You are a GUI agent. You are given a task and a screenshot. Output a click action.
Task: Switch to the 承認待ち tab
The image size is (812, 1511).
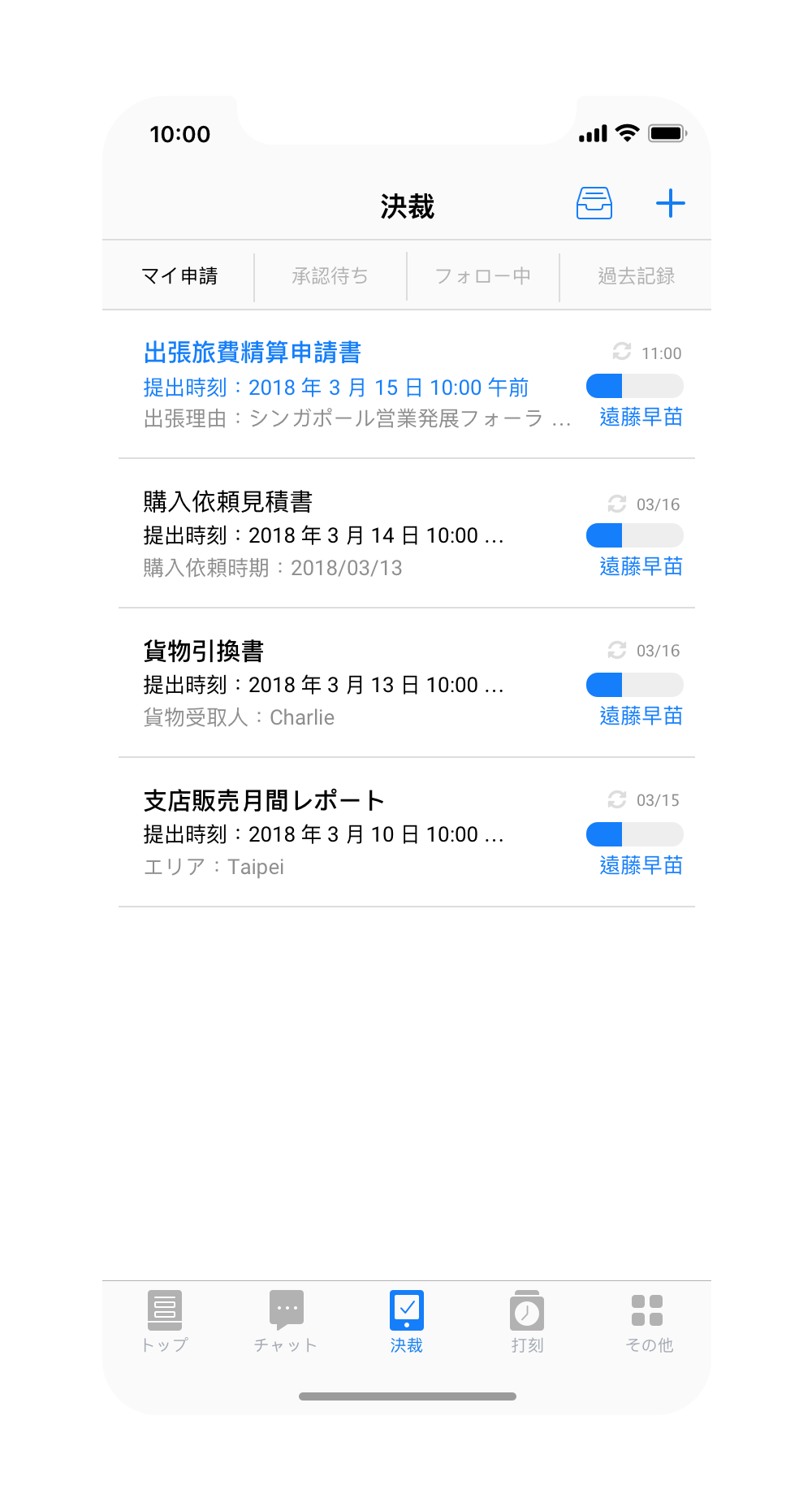pos(330,276)
